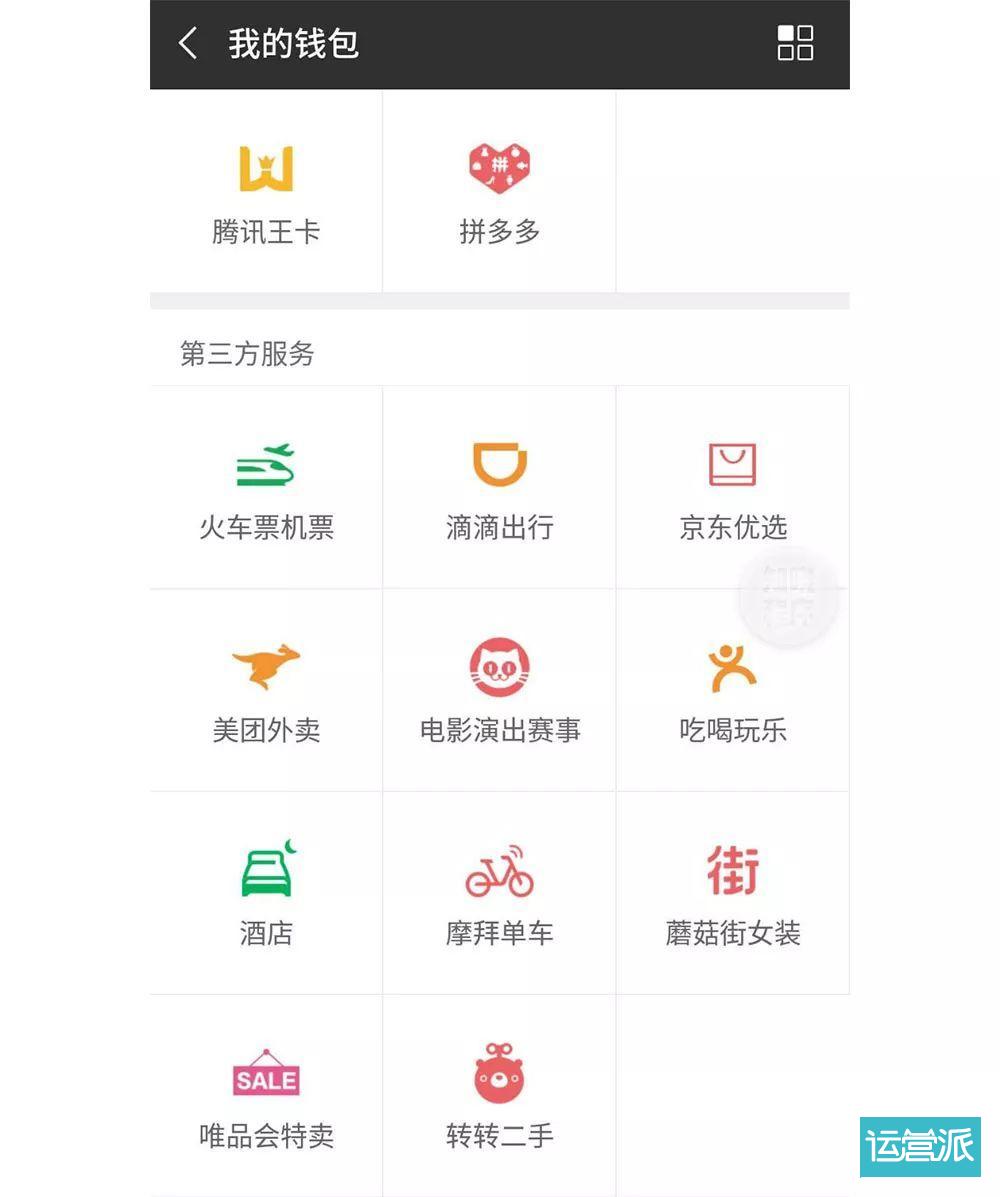Open Tencent King Card (腾讯王卡)
Image resolution: width=1000 pixels, height=1197 pixels.
[263, 190]
